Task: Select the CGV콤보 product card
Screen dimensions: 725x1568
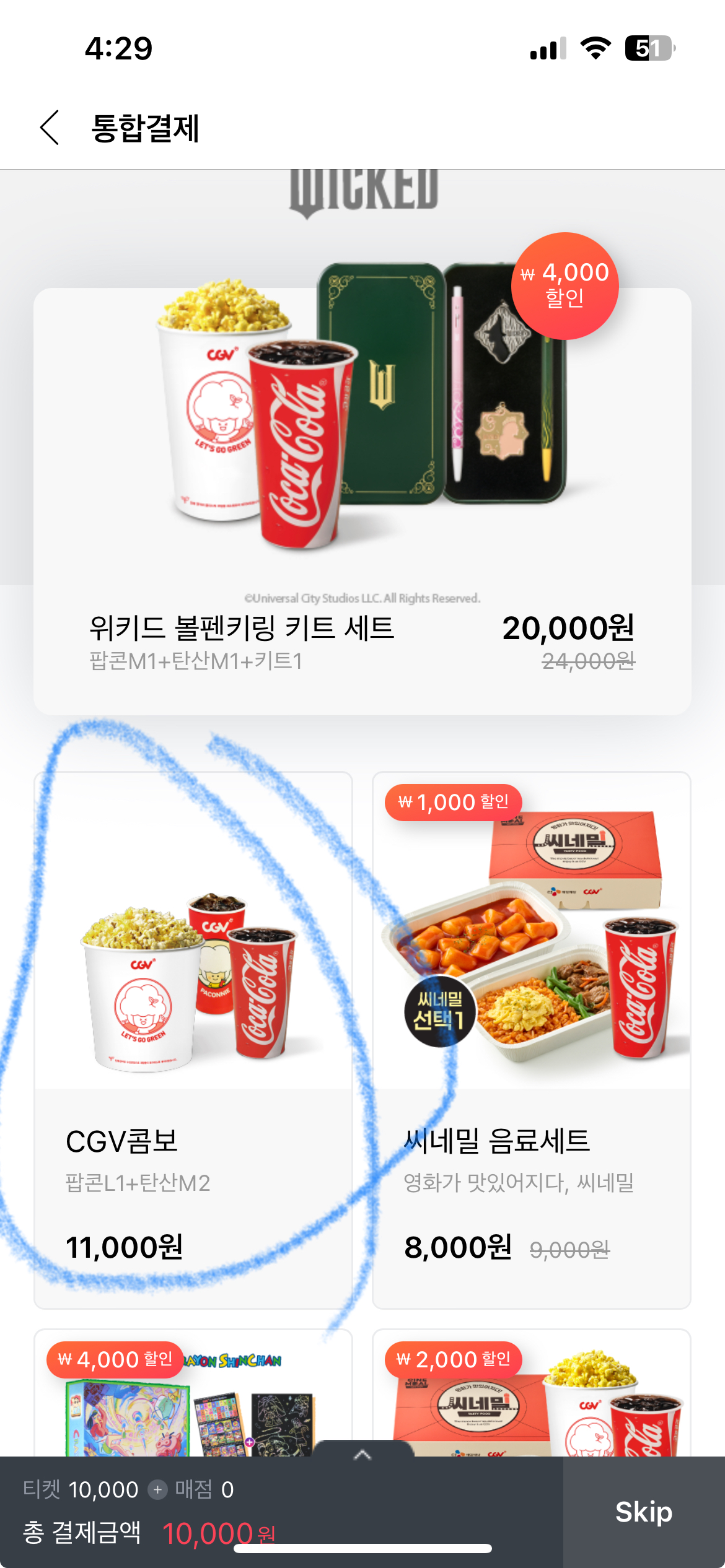Action: (193, 1040)
